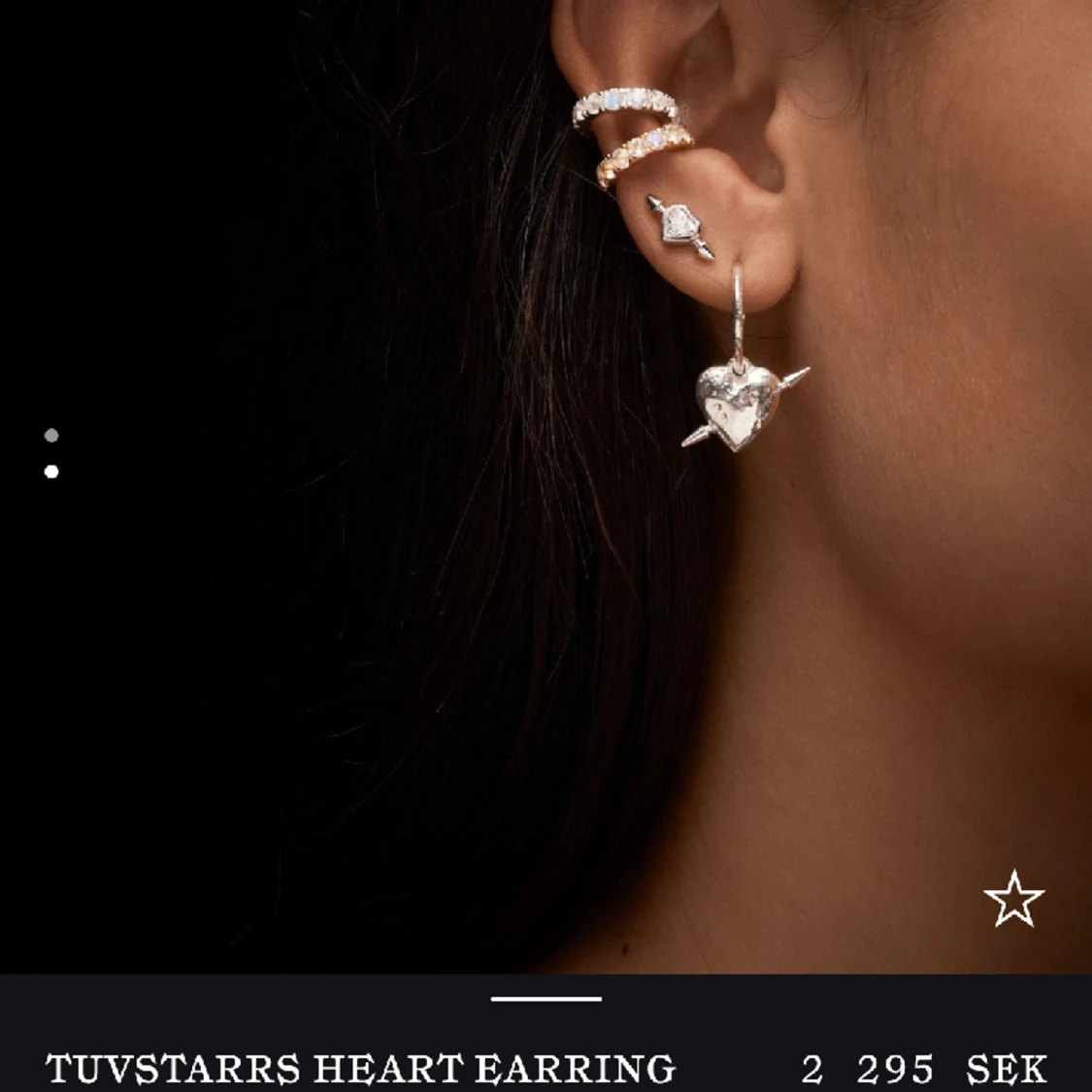Select the first image indicator dot

51,436
